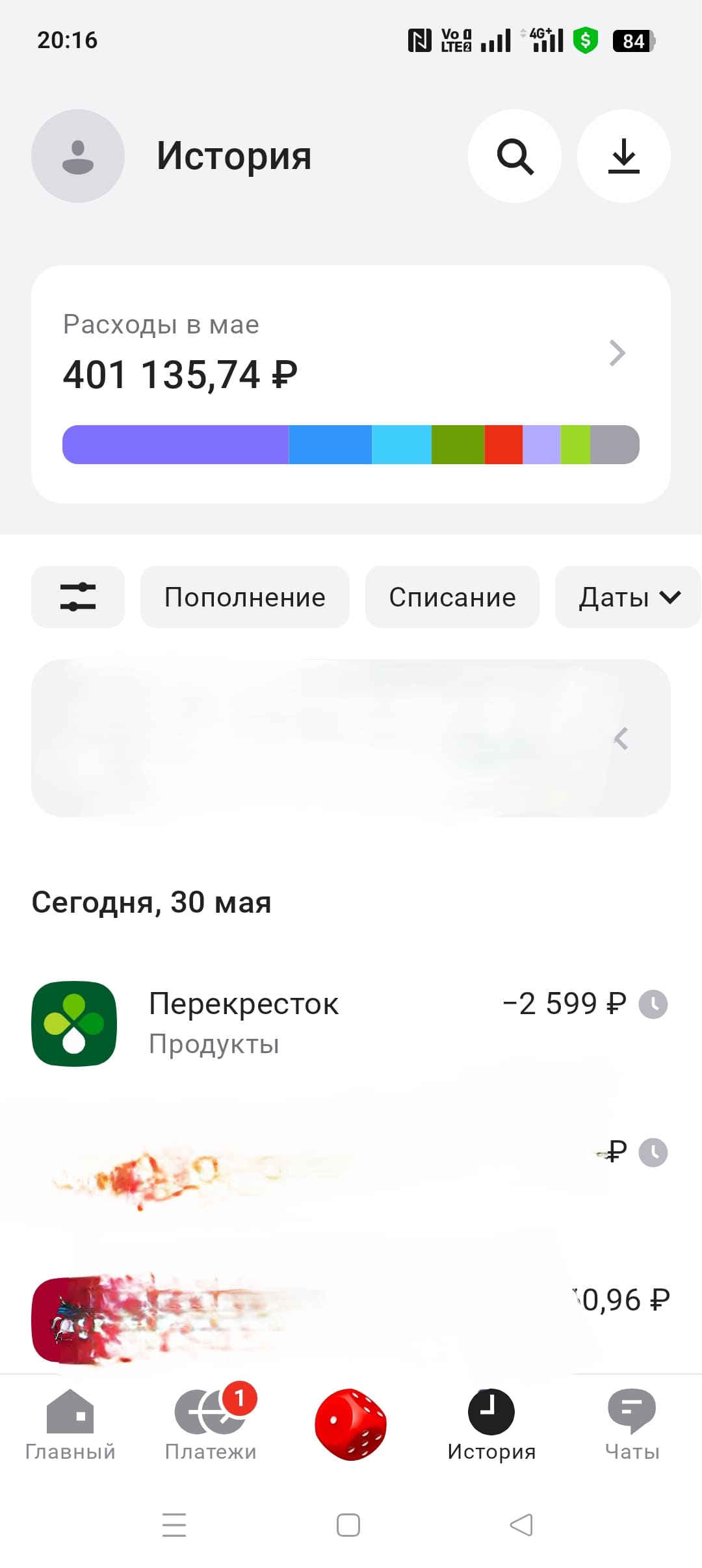702x1568 pixels.
Task: Select the История tab
Action: click(x=491, y=1424)
